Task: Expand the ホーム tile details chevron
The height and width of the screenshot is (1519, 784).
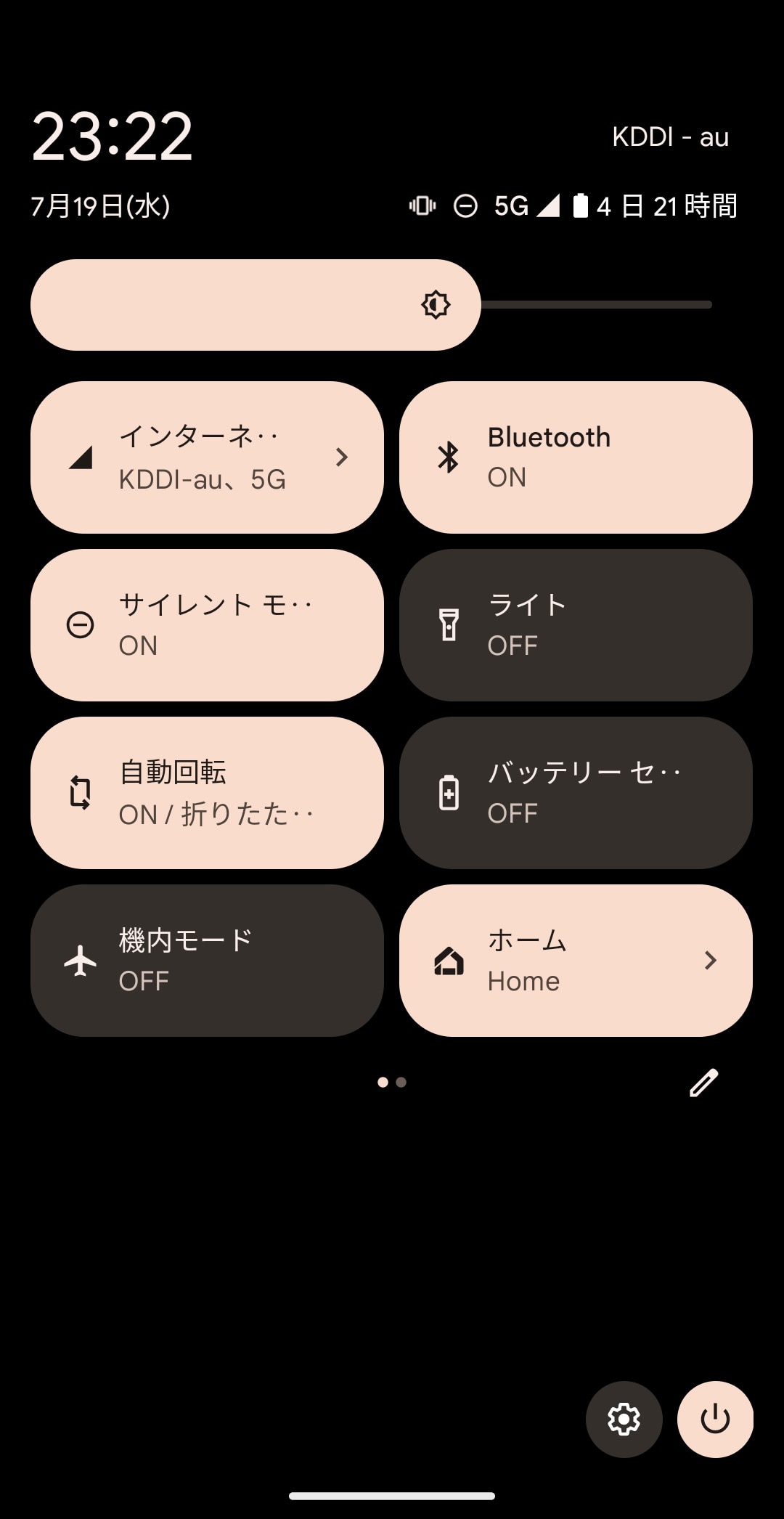Action: tap(710, 960)
